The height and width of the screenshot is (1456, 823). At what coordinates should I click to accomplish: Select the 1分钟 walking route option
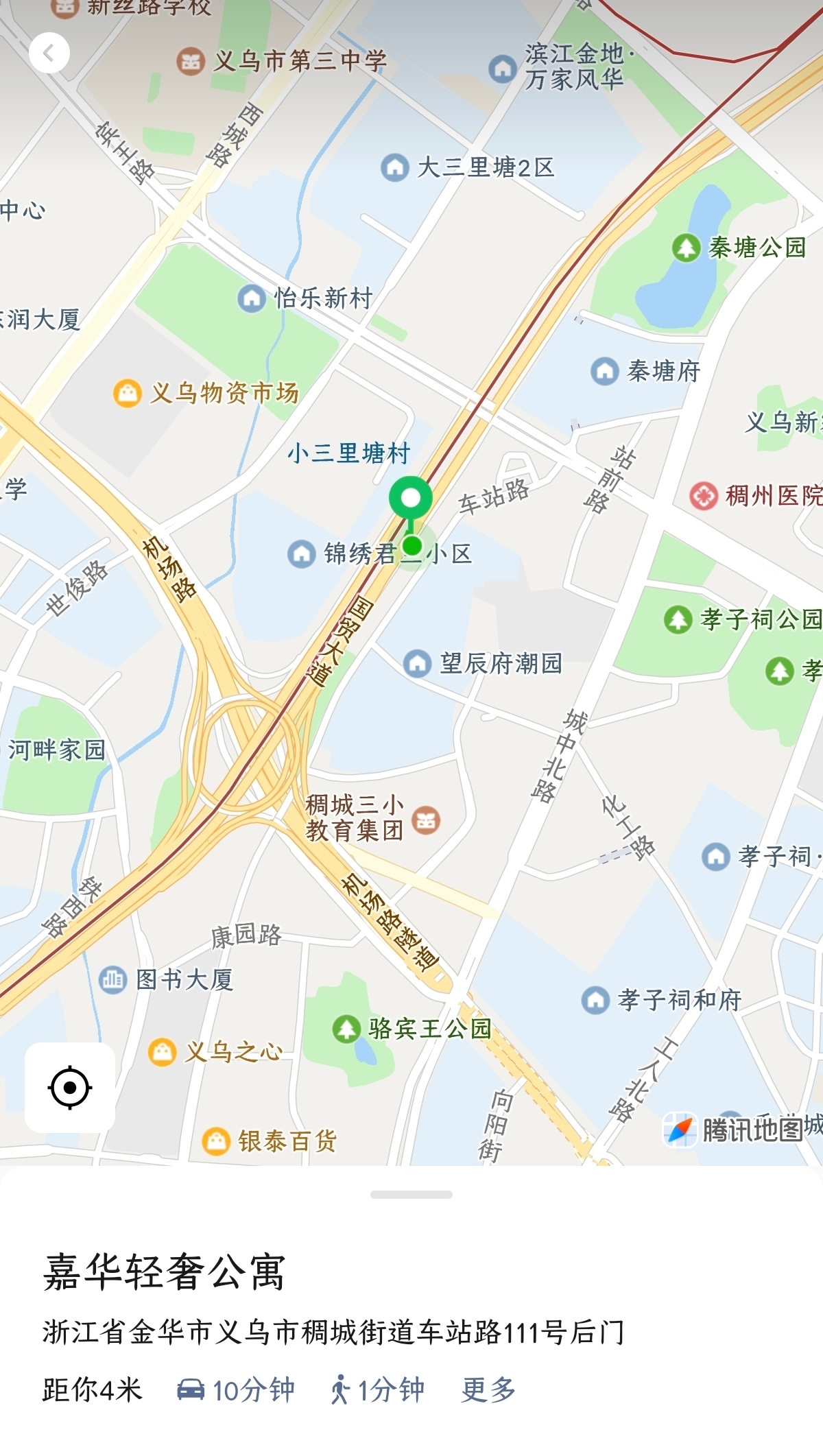[377, 1390]
